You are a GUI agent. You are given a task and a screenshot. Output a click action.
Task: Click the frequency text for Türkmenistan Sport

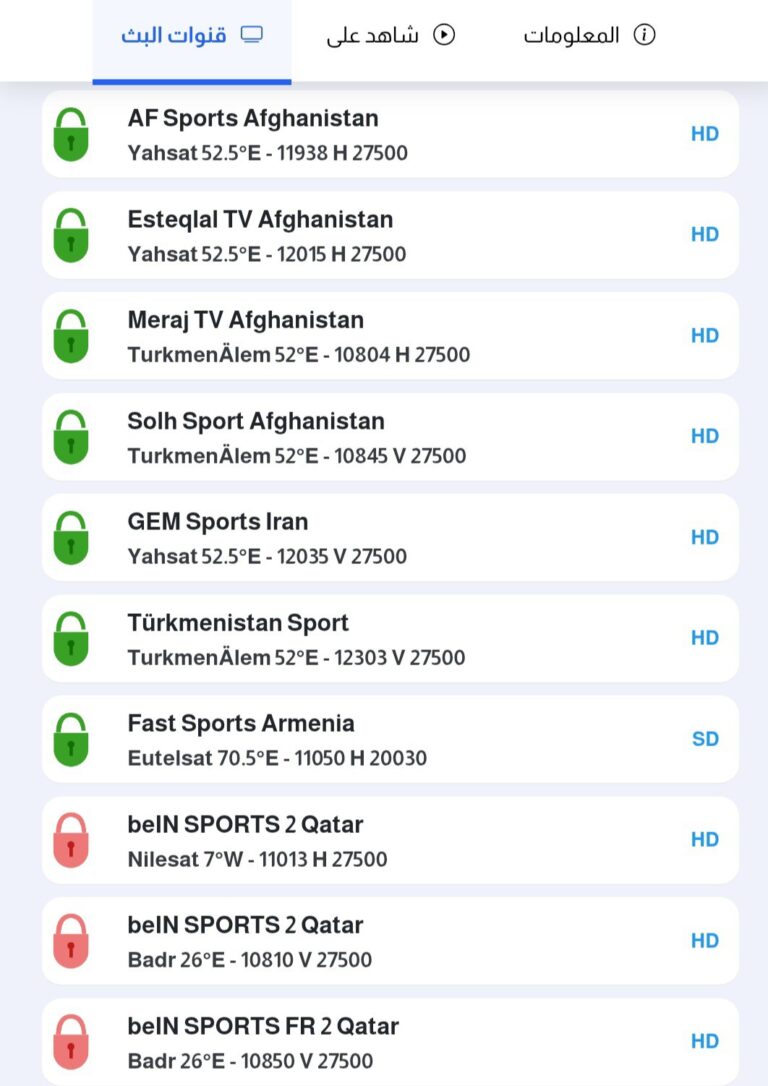click(x=296, y=657)
